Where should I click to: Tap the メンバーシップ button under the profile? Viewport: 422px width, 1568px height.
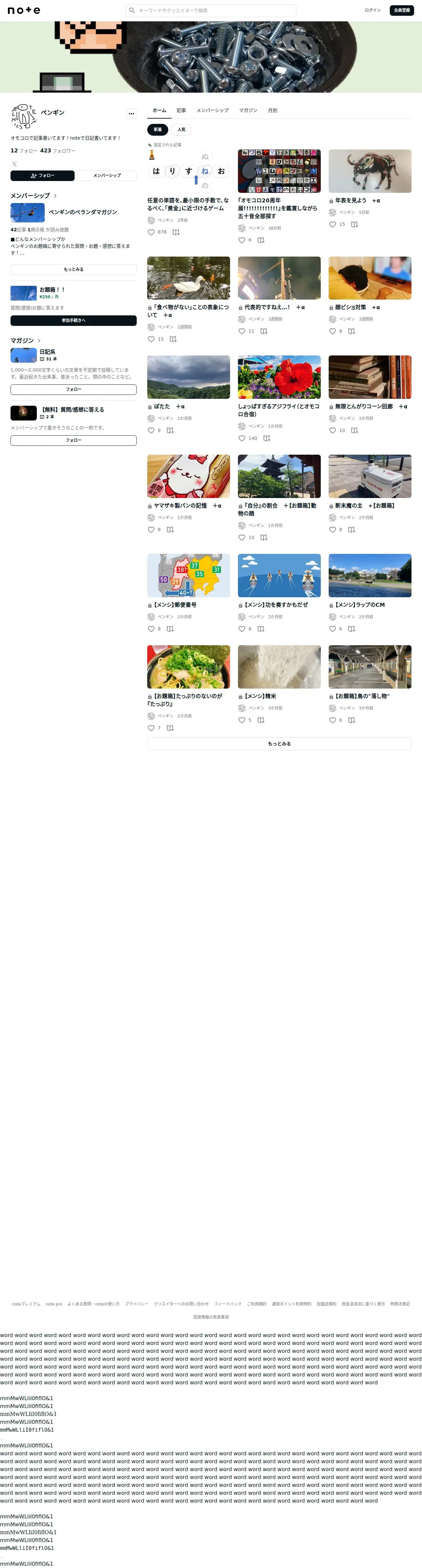pos(106,176)
